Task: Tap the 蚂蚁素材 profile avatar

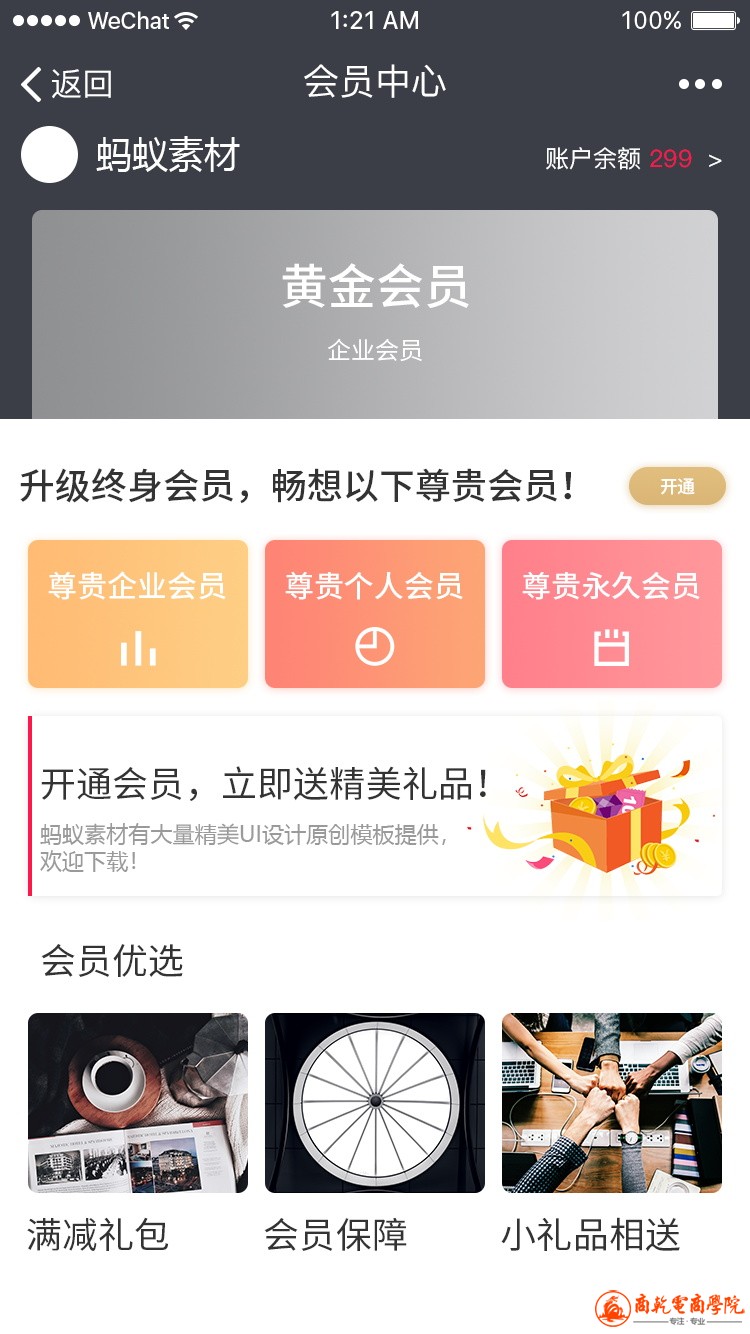Action: click(49, 155)
